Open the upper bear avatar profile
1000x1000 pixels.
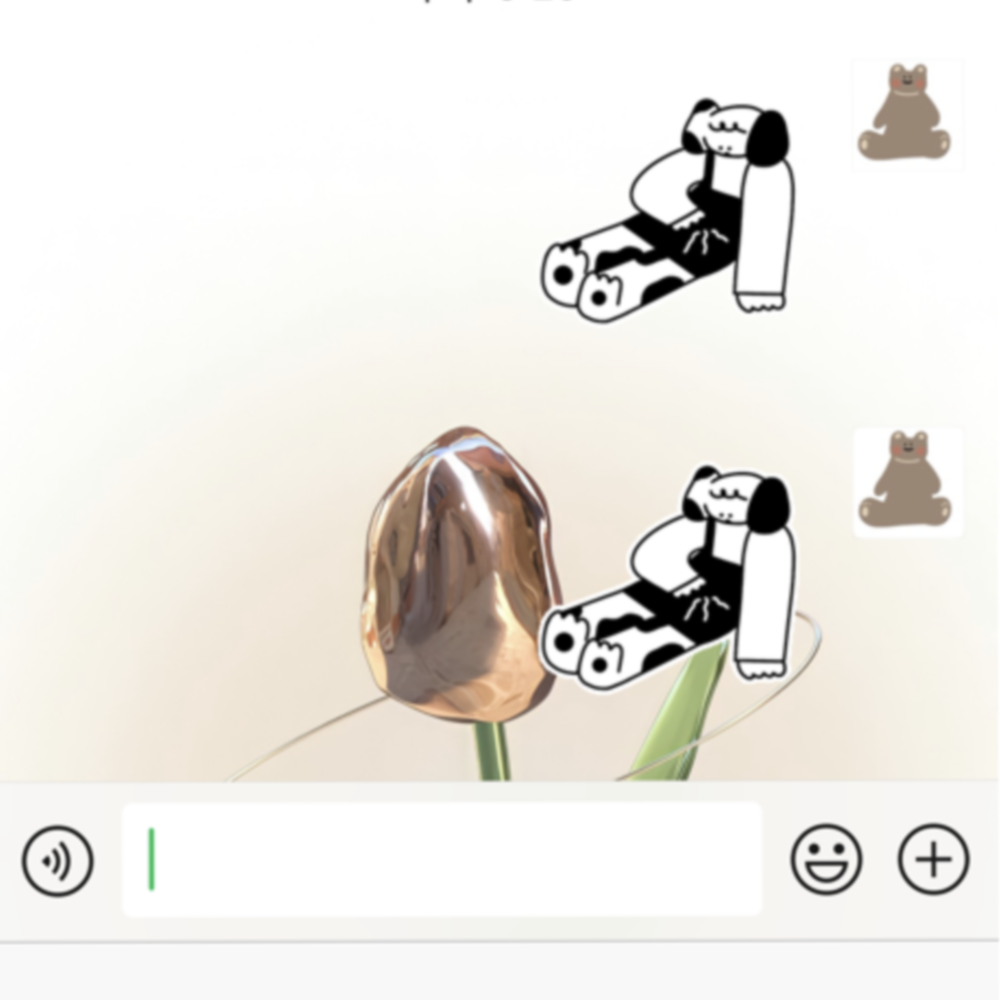907,114
